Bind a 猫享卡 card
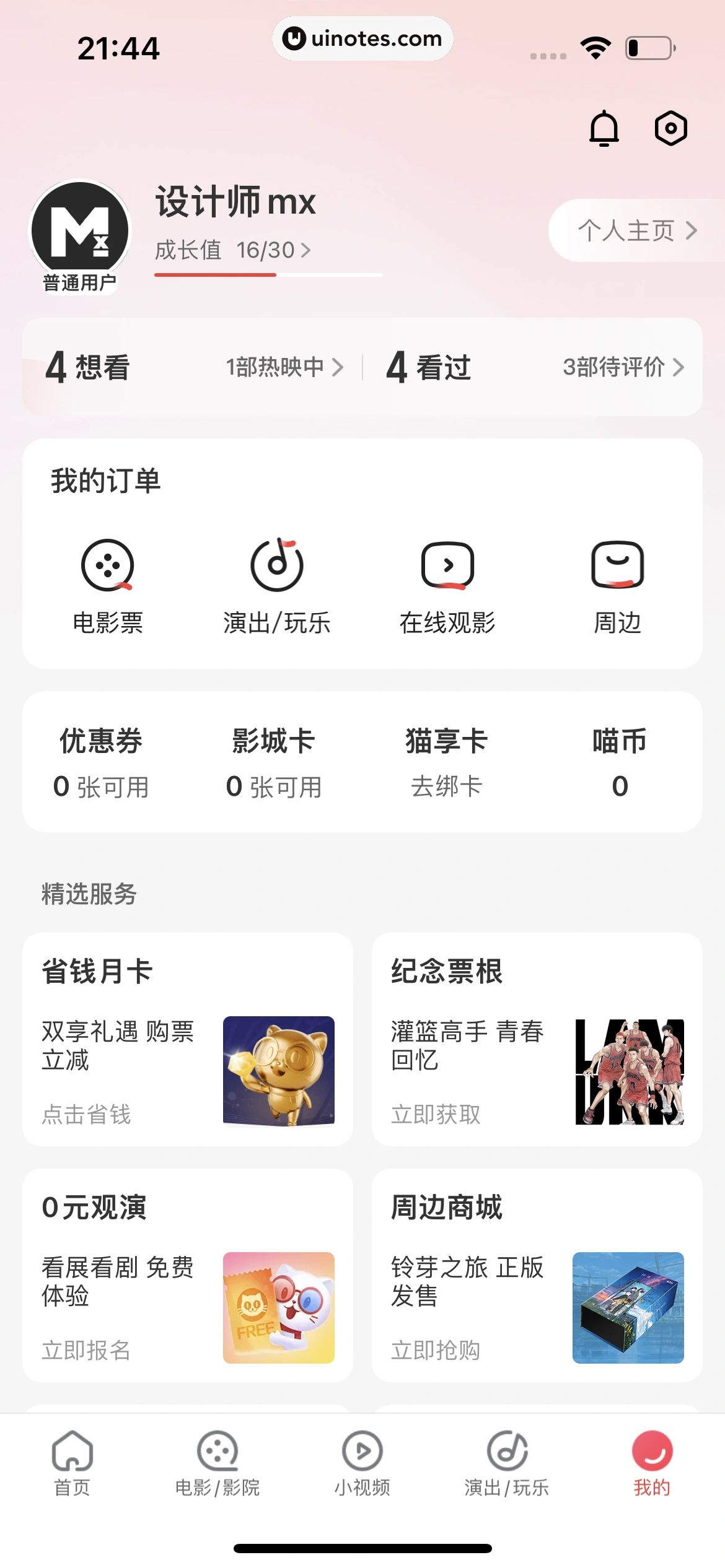 click(447, 762)
